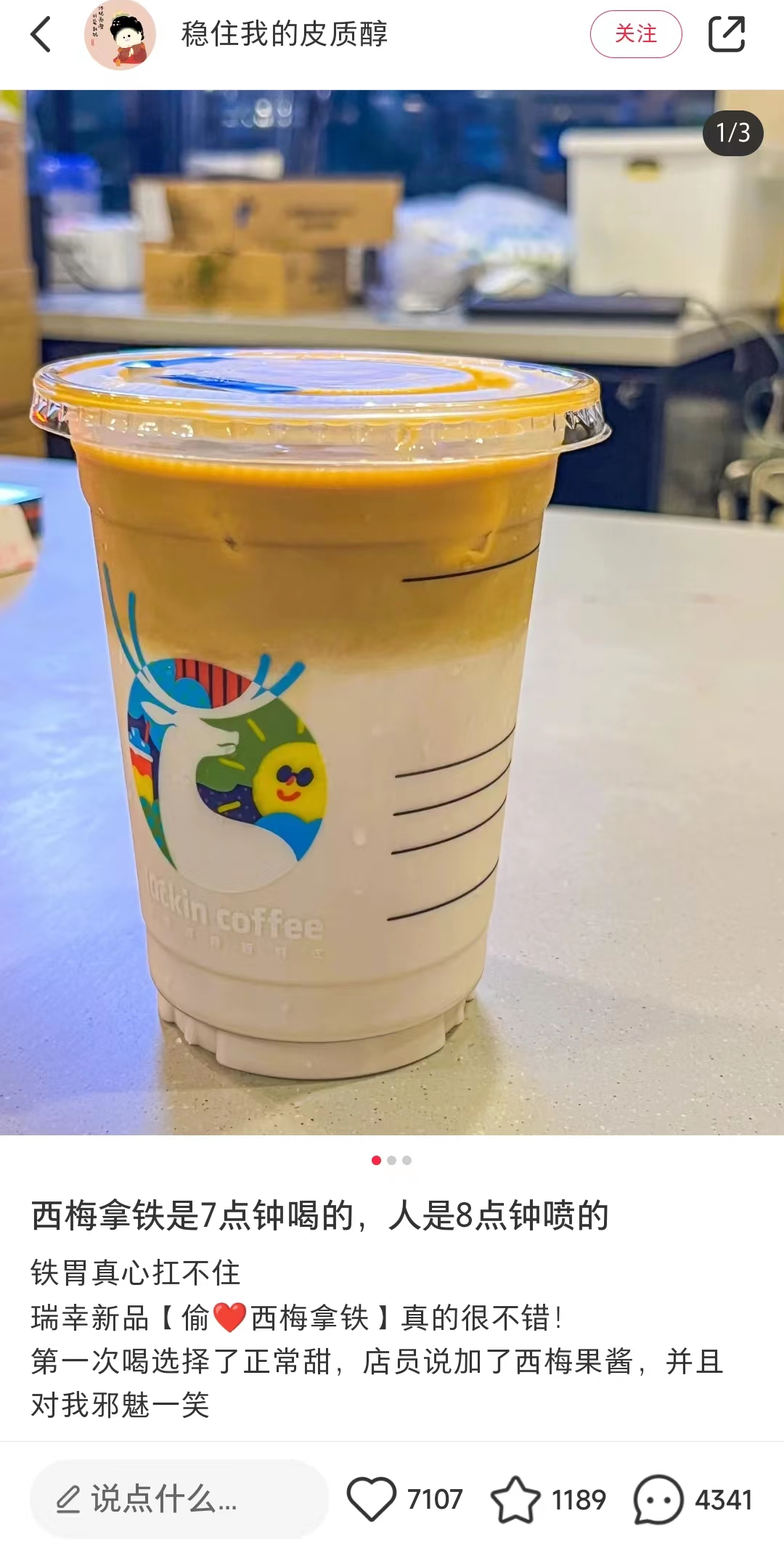
Task: Open profile via username 稳住我的皮质醇
Action: 285,34
